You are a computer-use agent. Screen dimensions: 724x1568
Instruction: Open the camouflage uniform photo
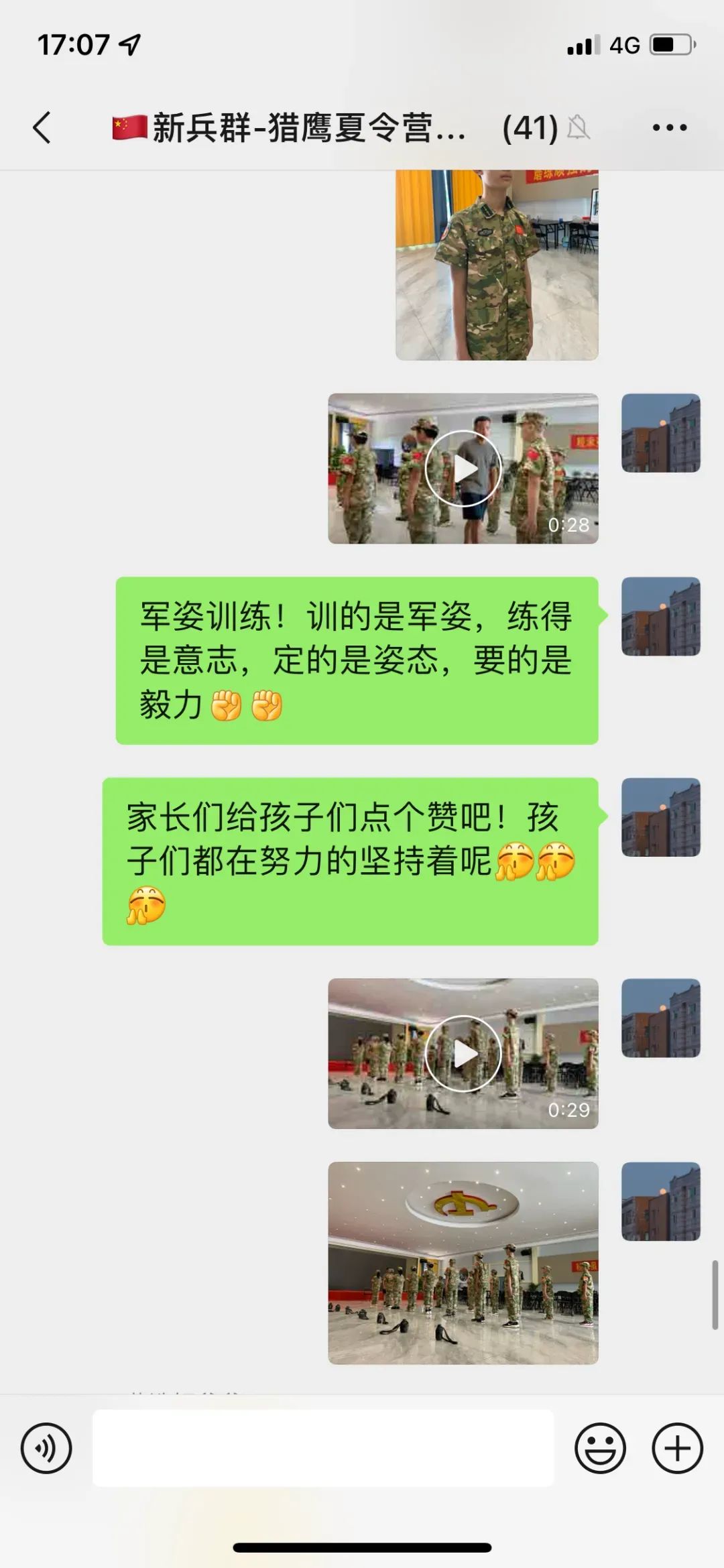pos(496,265)
